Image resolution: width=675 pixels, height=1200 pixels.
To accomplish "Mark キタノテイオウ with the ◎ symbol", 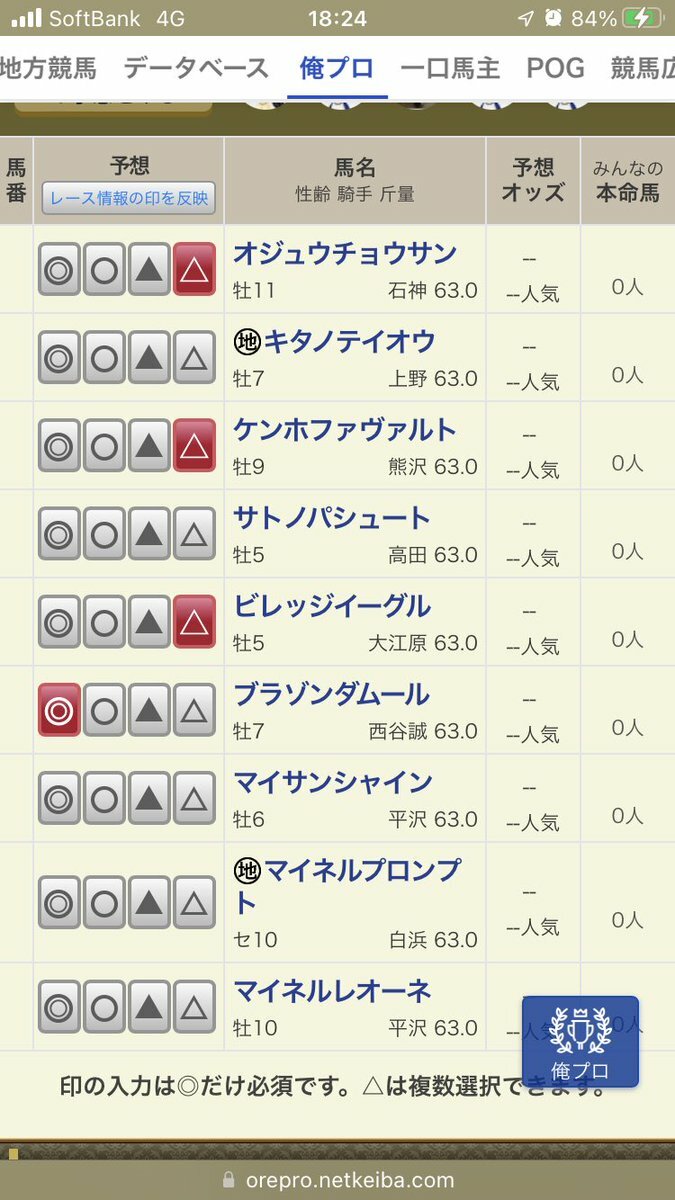I will point(59,358).
